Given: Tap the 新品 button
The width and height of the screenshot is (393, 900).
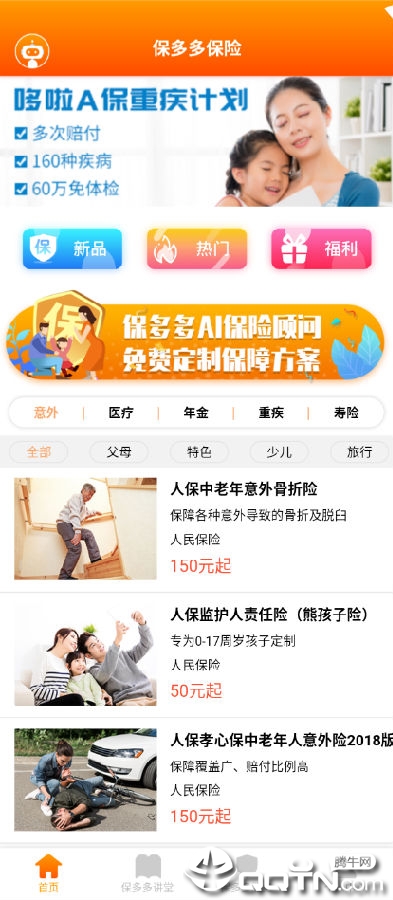Looking at the screenshot, I should click(x=72, y=249).
